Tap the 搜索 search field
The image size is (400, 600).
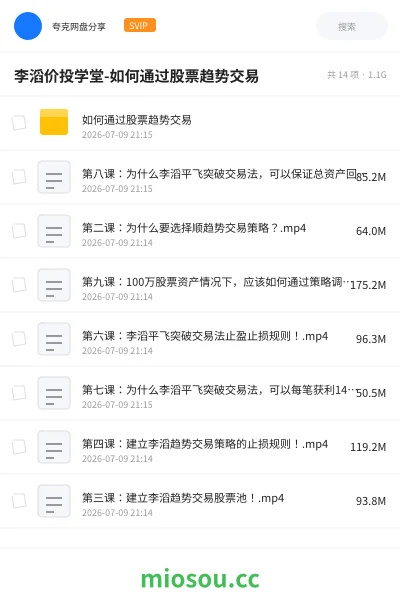coord(351,26)
